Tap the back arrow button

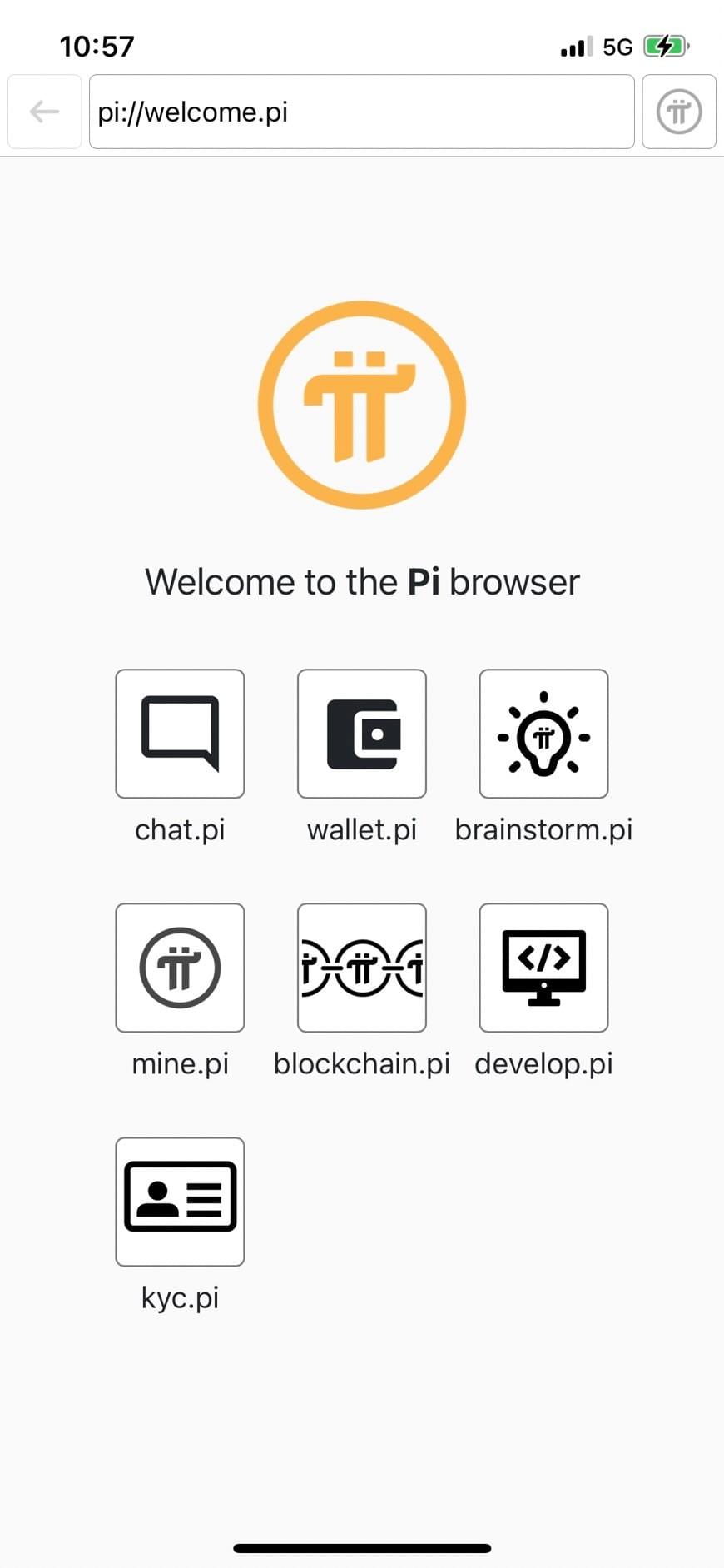point(45,112)
